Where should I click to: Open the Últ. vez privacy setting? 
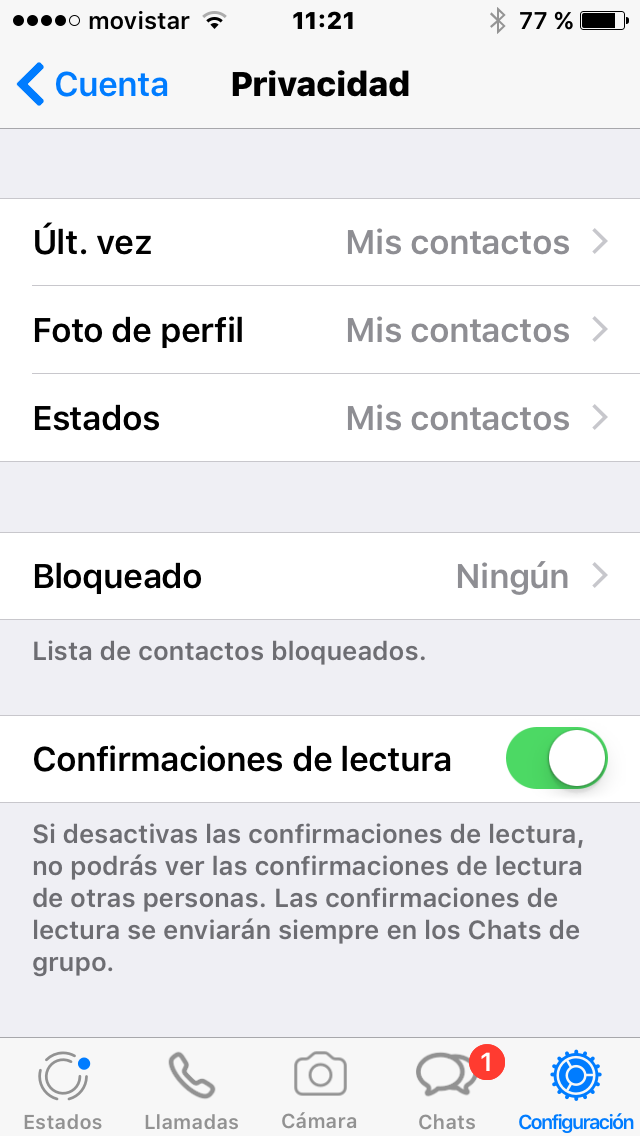click(x=320, y=242)
